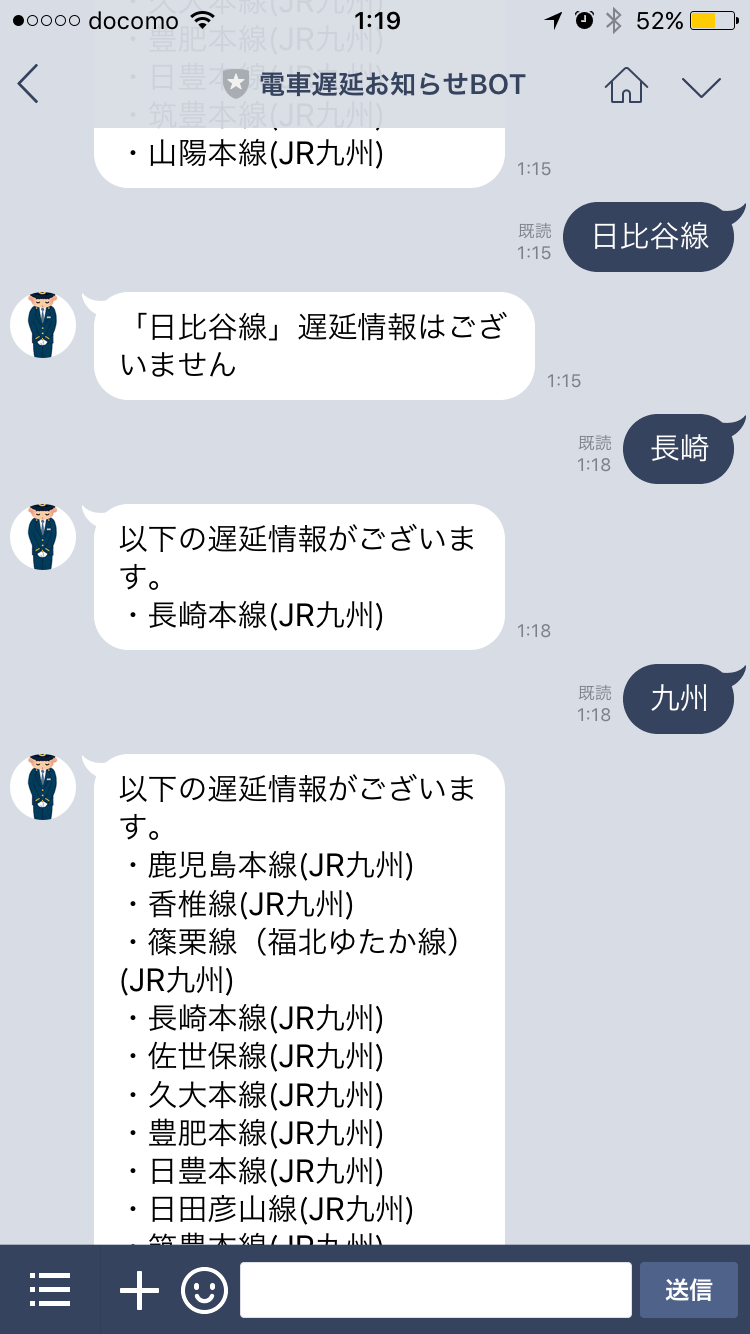
Task: Tap the BOT's train conductor avatar
Action: coord(42,325)
